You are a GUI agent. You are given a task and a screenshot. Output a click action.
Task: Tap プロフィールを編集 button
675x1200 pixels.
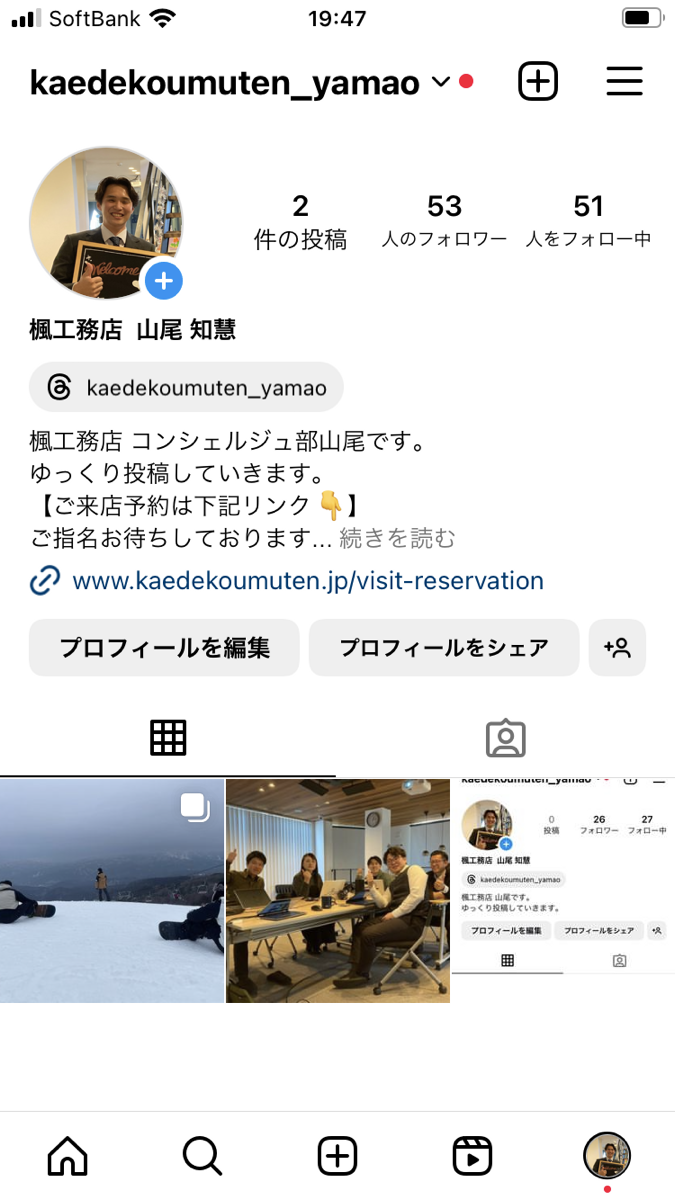(164, 648)
